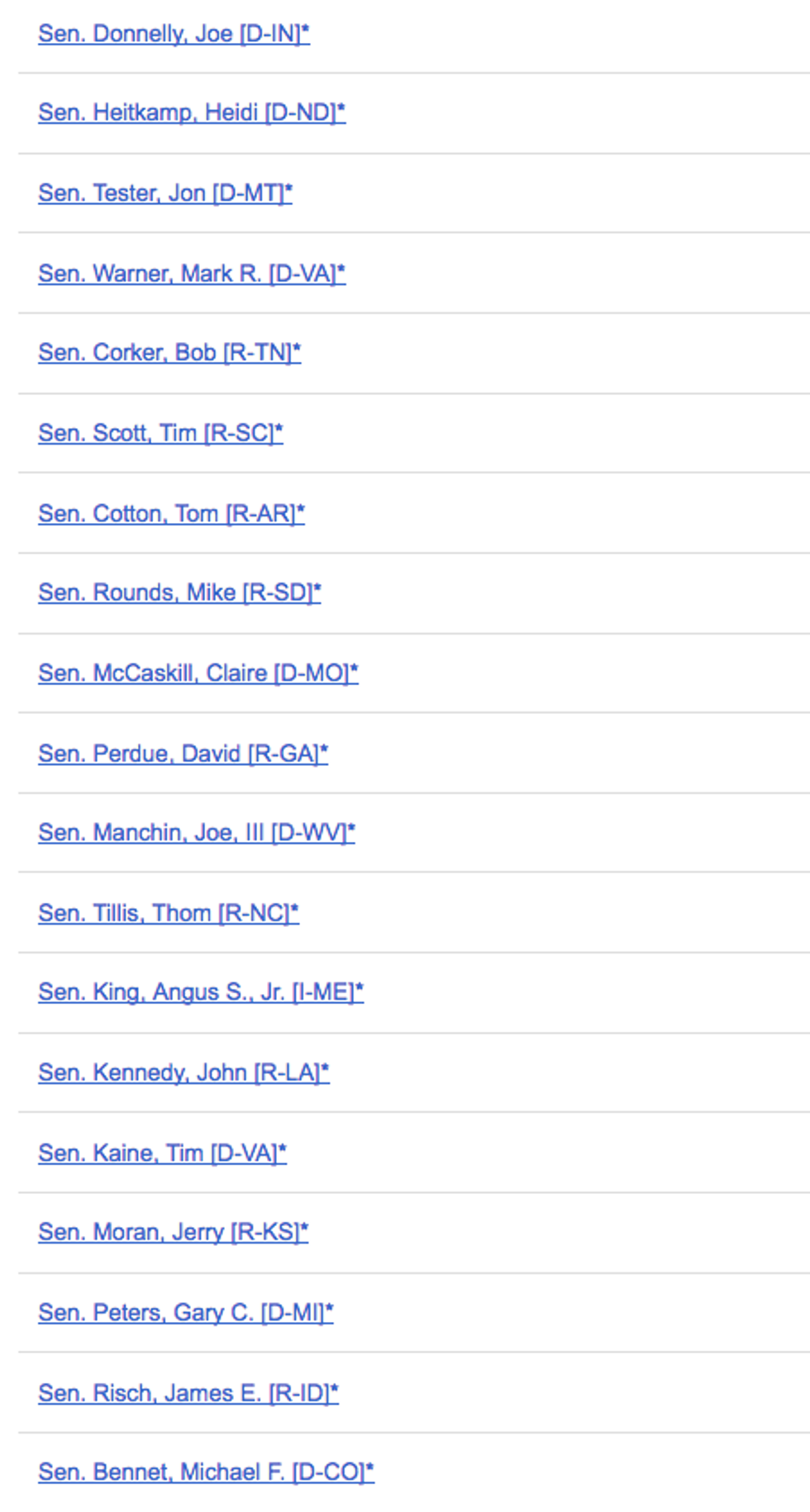Select Sen. Risch, James E. [R-ID]
810x1512 pixels.
(188, 1393)
